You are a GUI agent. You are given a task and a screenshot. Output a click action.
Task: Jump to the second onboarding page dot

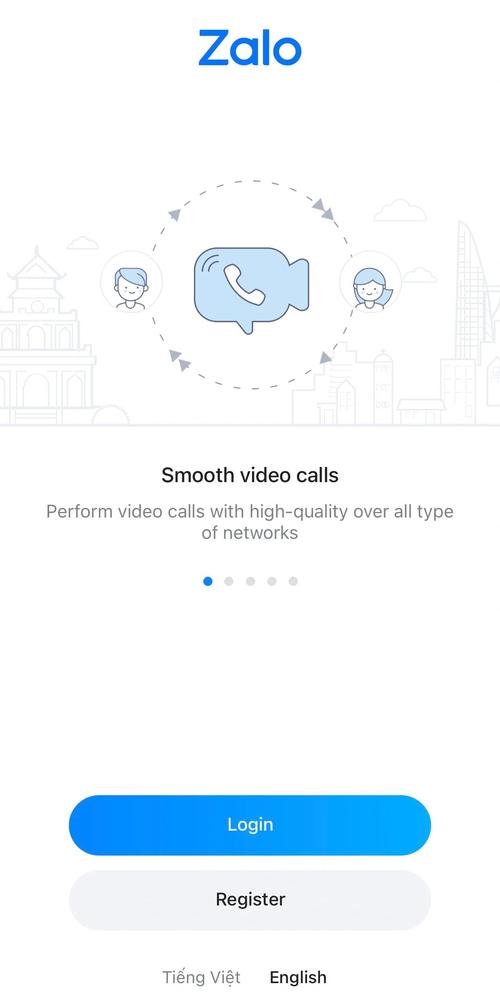point(229,581)
